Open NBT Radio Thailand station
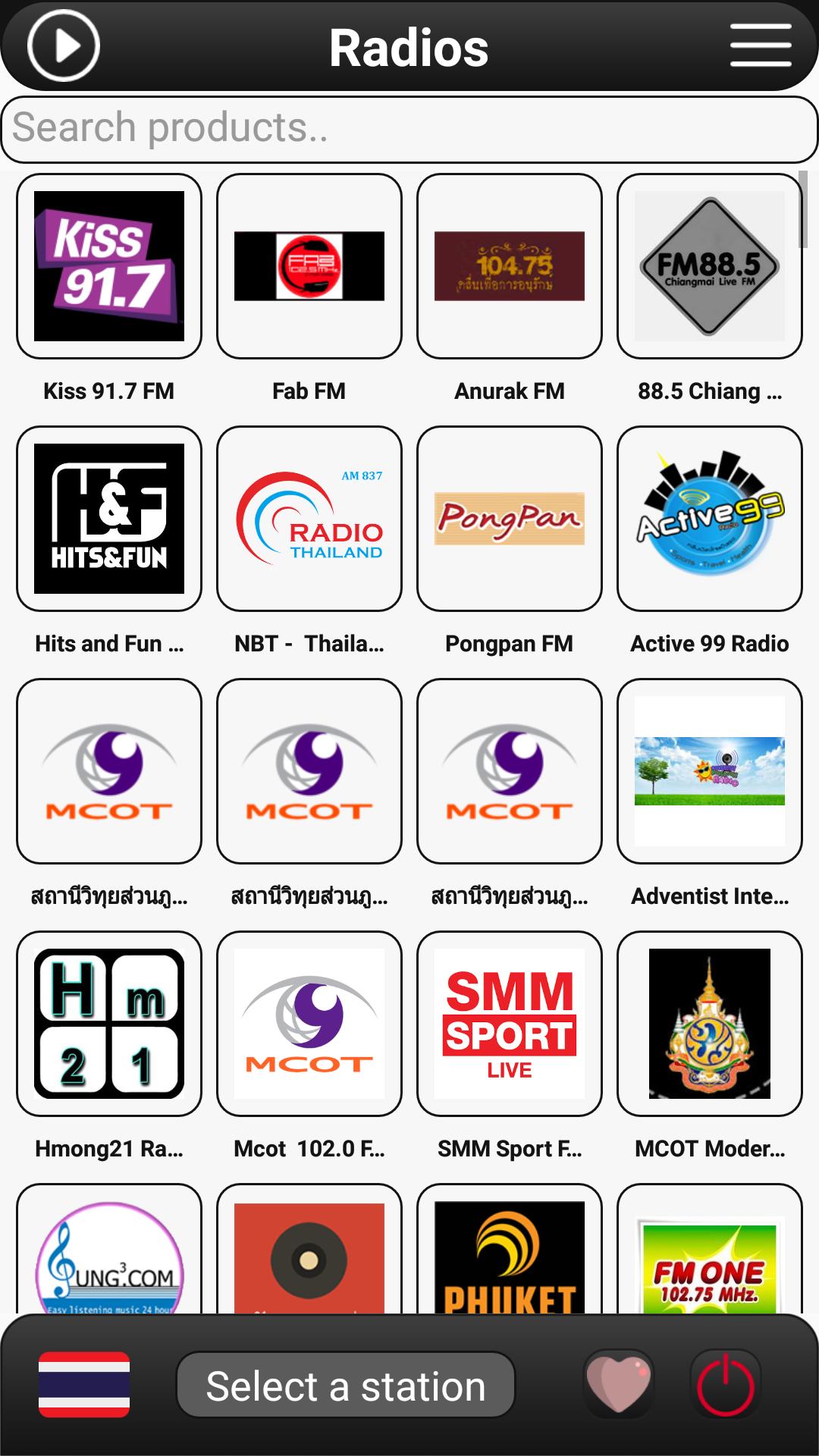Viewport: 819px width, 1456px height. (x=309, y=519)
